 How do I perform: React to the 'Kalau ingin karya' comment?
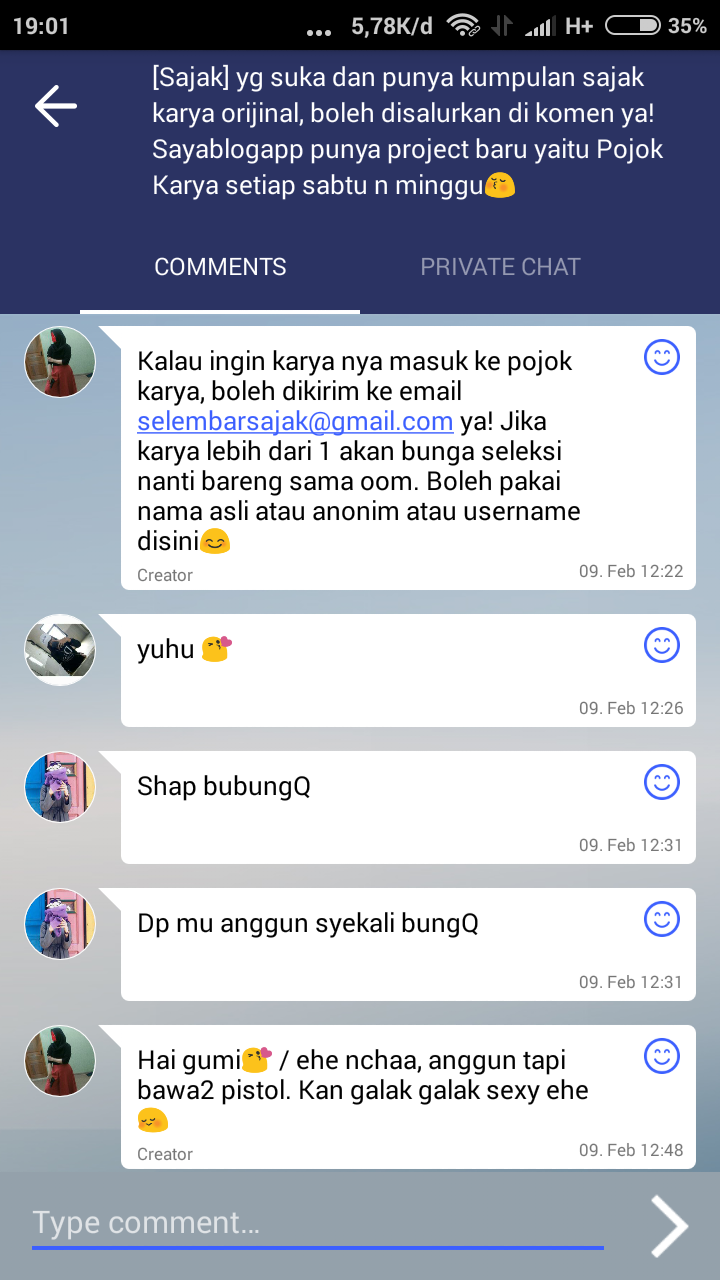point(662,357)
